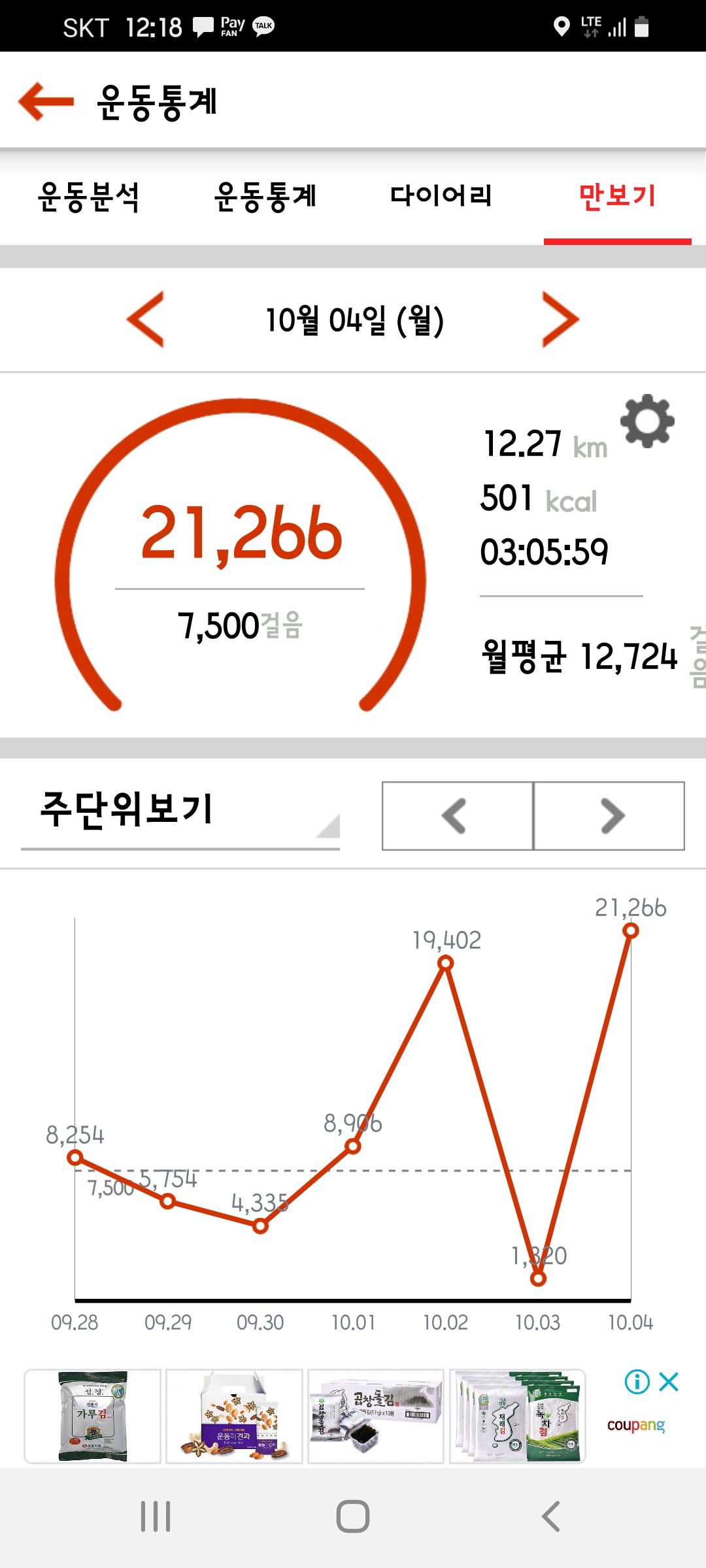Show the previous week in the chart
The width and height of the screenshot is (706, 1568).
457,816
